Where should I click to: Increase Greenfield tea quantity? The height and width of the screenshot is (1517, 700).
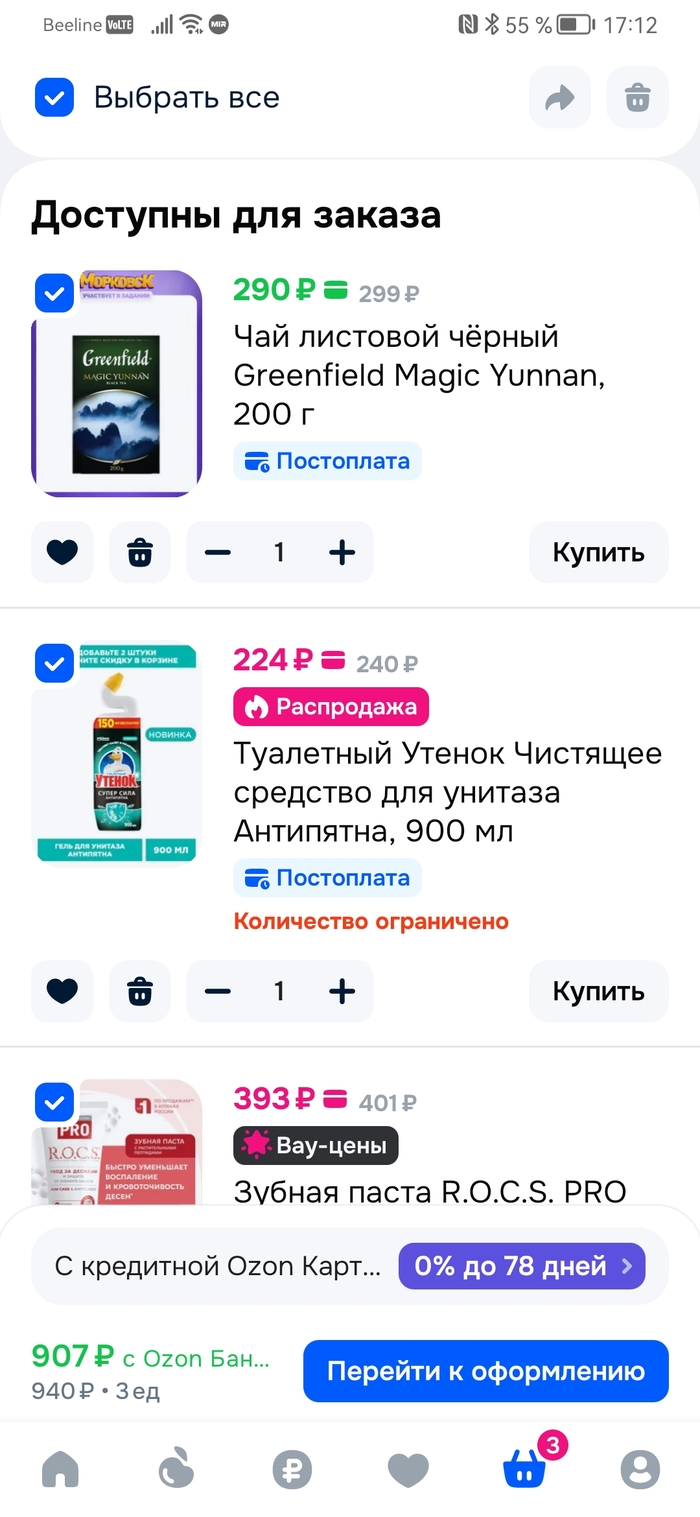point(342,552)
